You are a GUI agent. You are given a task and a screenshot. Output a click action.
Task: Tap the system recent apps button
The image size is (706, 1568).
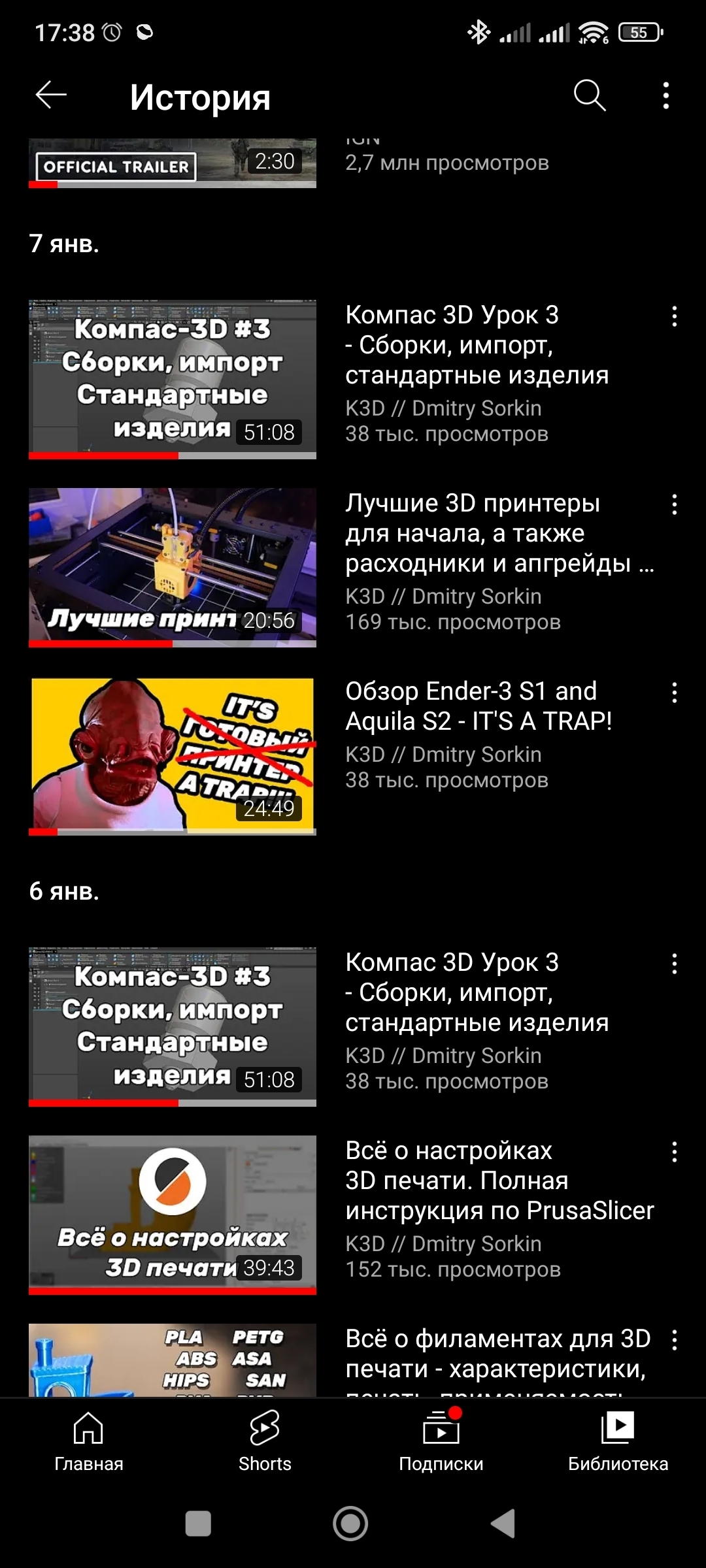(x=198, y=1524)
